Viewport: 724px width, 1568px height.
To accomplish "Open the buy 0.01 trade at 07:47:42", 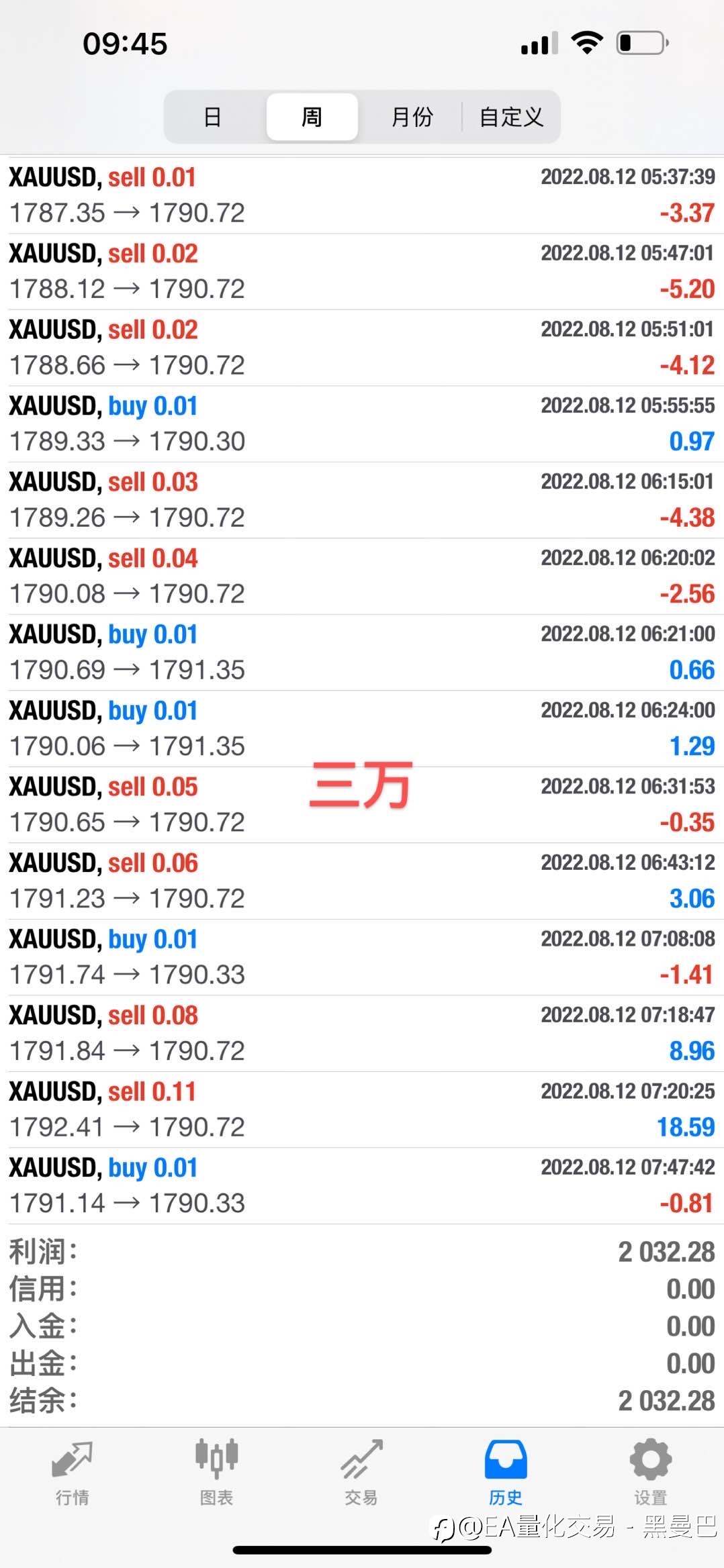I will [362, 1185].
